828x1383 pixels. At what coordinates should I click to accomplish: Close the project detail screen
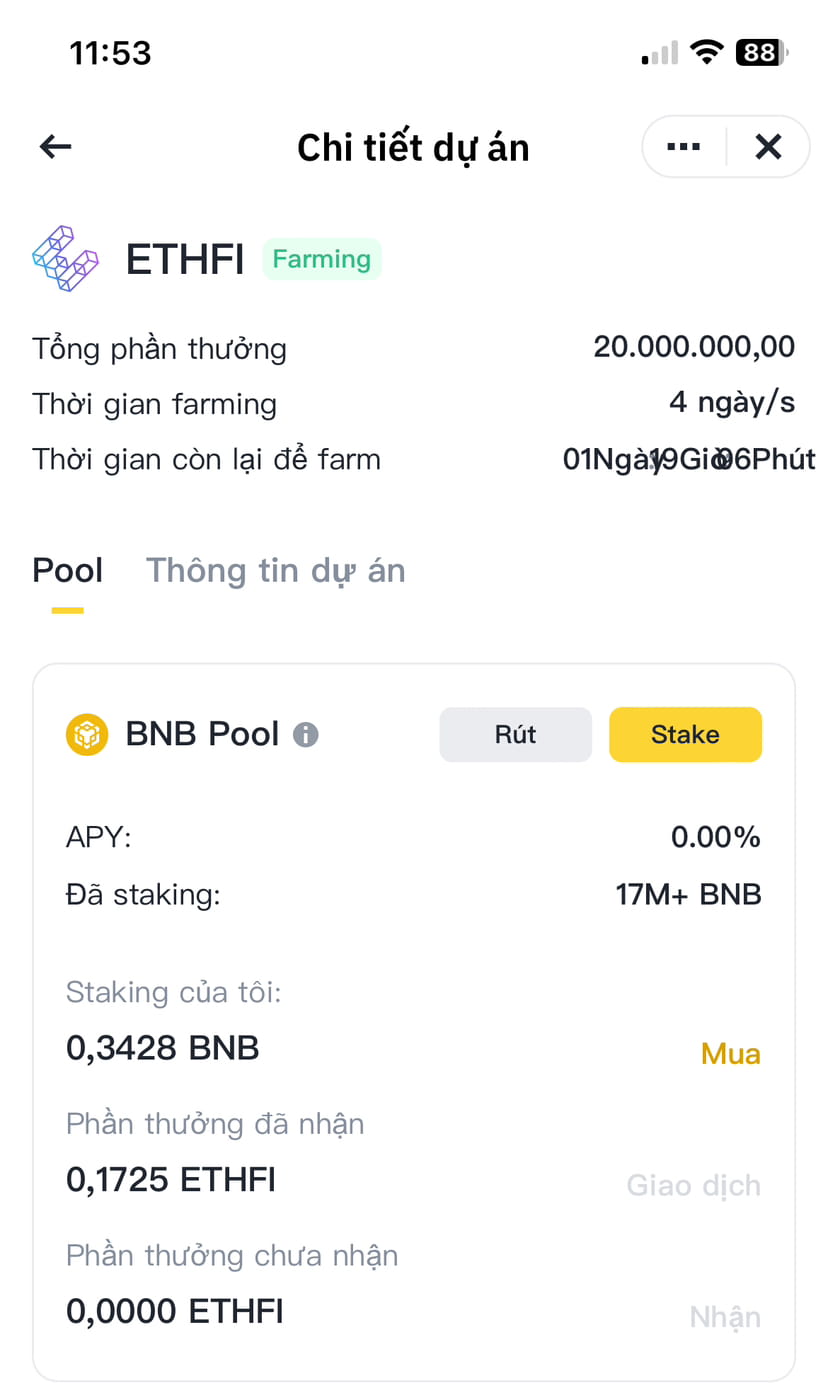768,146
